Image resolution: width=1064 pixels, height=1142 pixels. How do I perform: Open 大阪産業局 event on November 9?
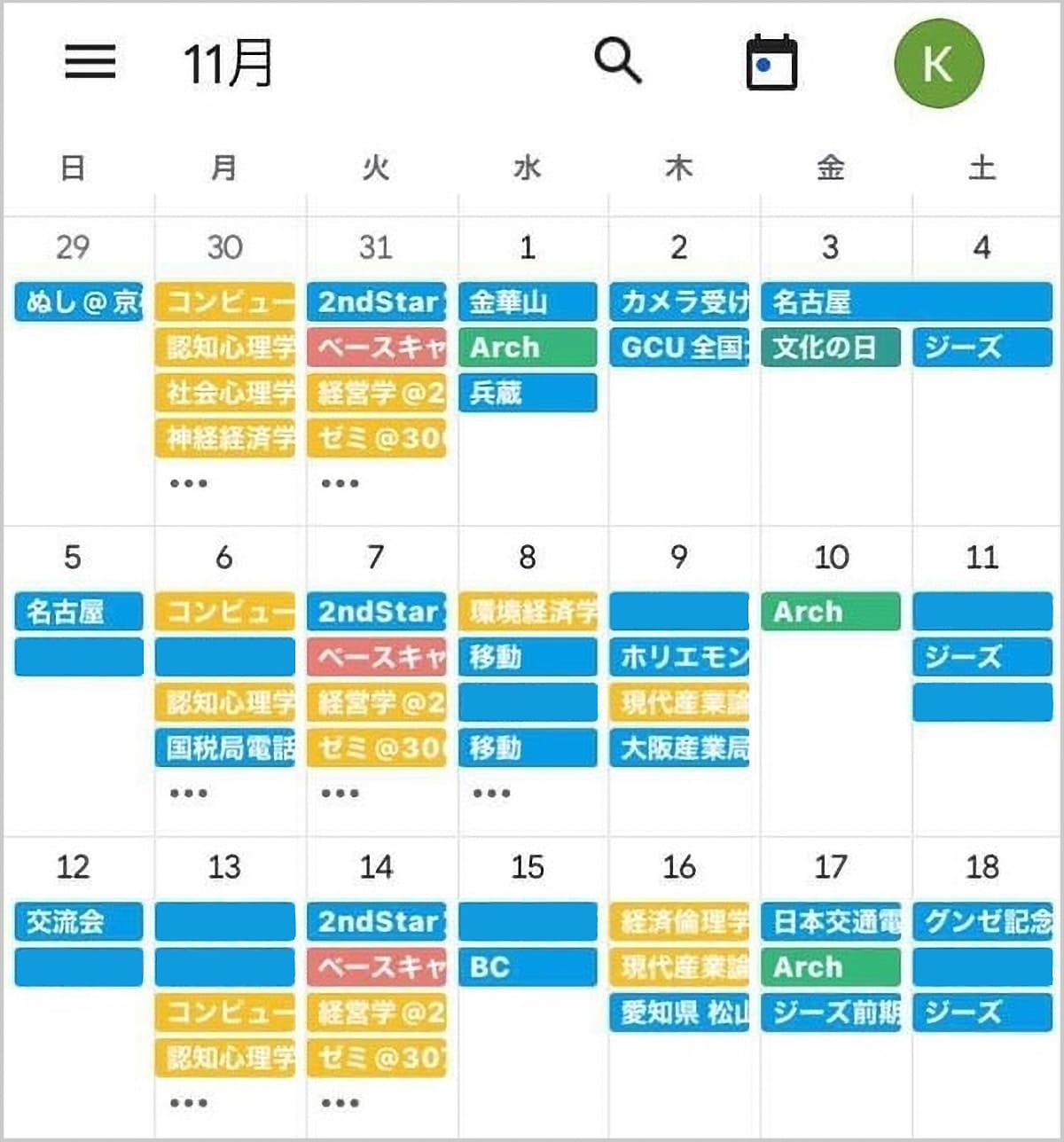tap(679, 747)
